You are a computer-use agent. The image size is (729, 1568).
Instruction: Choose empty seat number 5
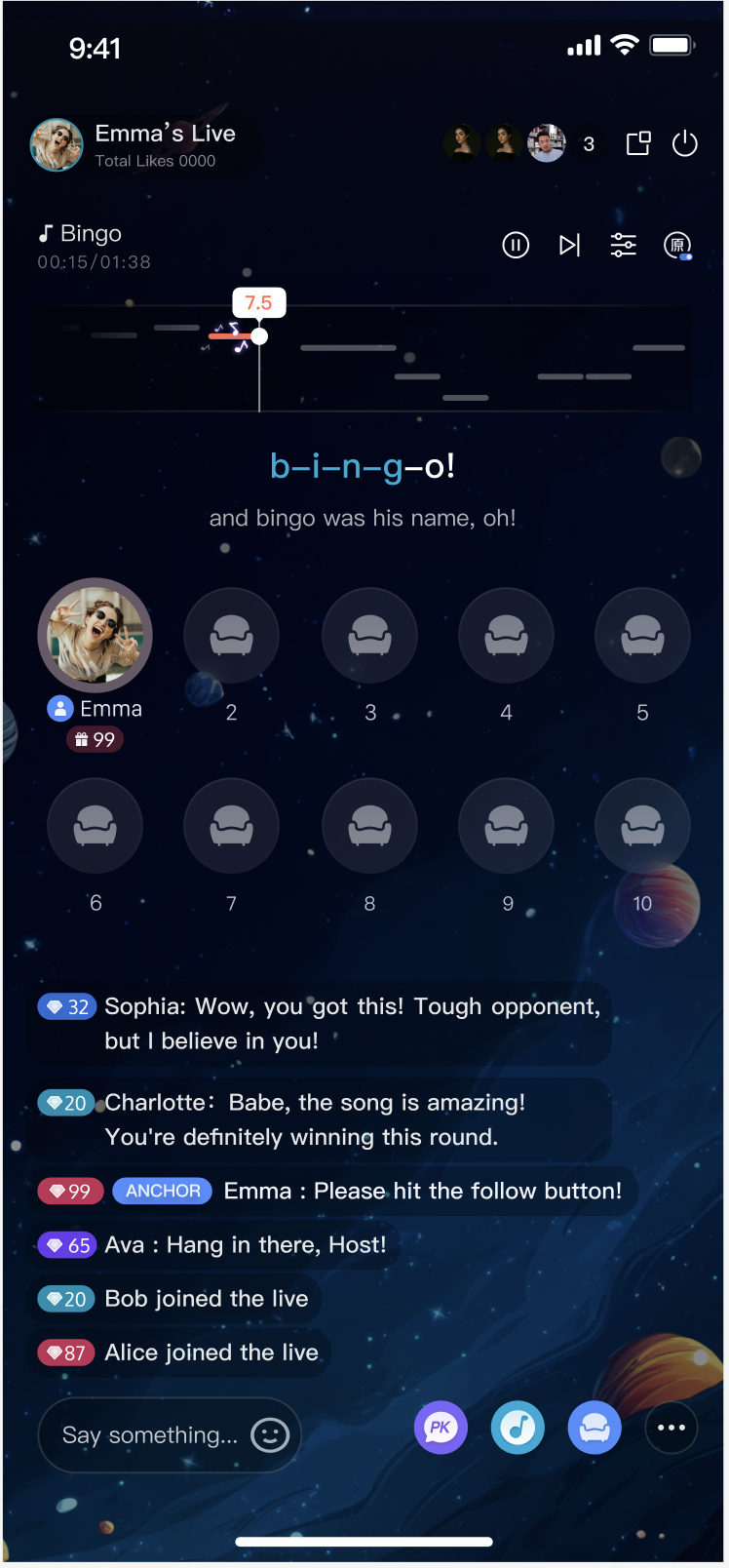[643, 636]
